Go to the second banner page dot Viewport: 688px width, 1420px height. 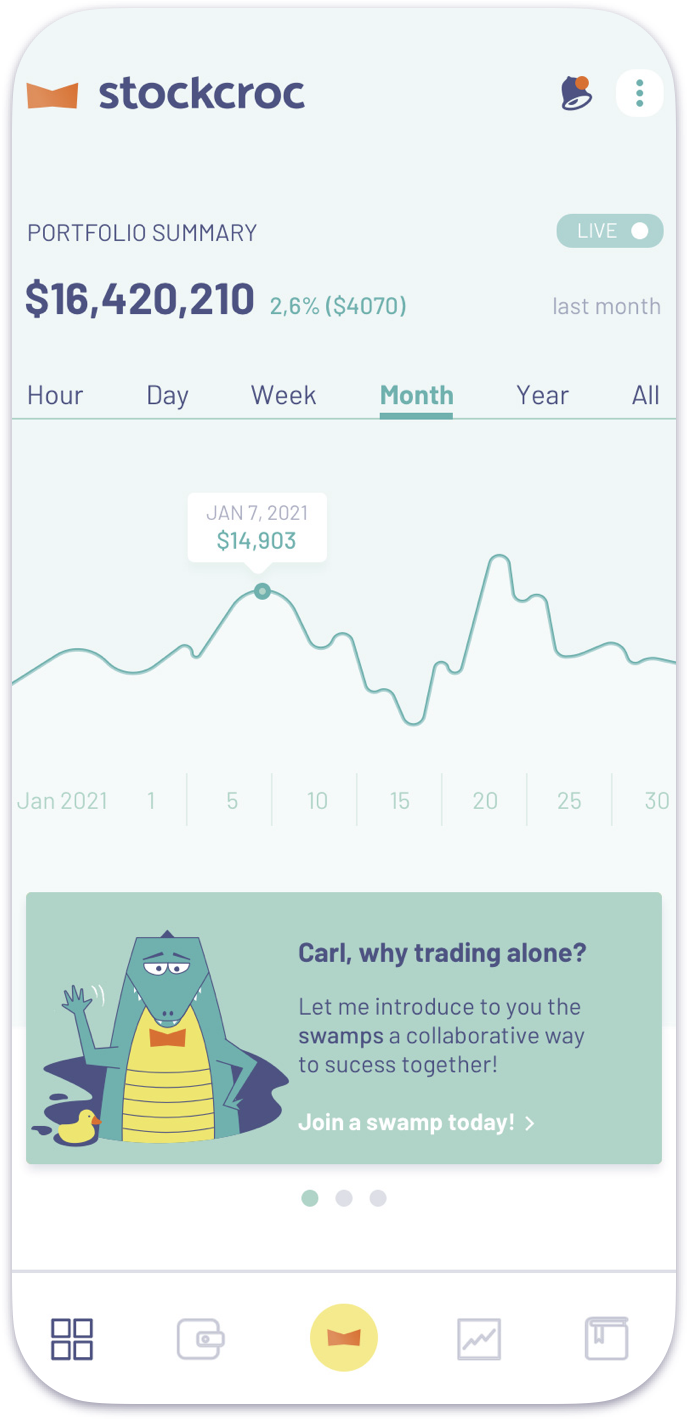click(344, 1198)
